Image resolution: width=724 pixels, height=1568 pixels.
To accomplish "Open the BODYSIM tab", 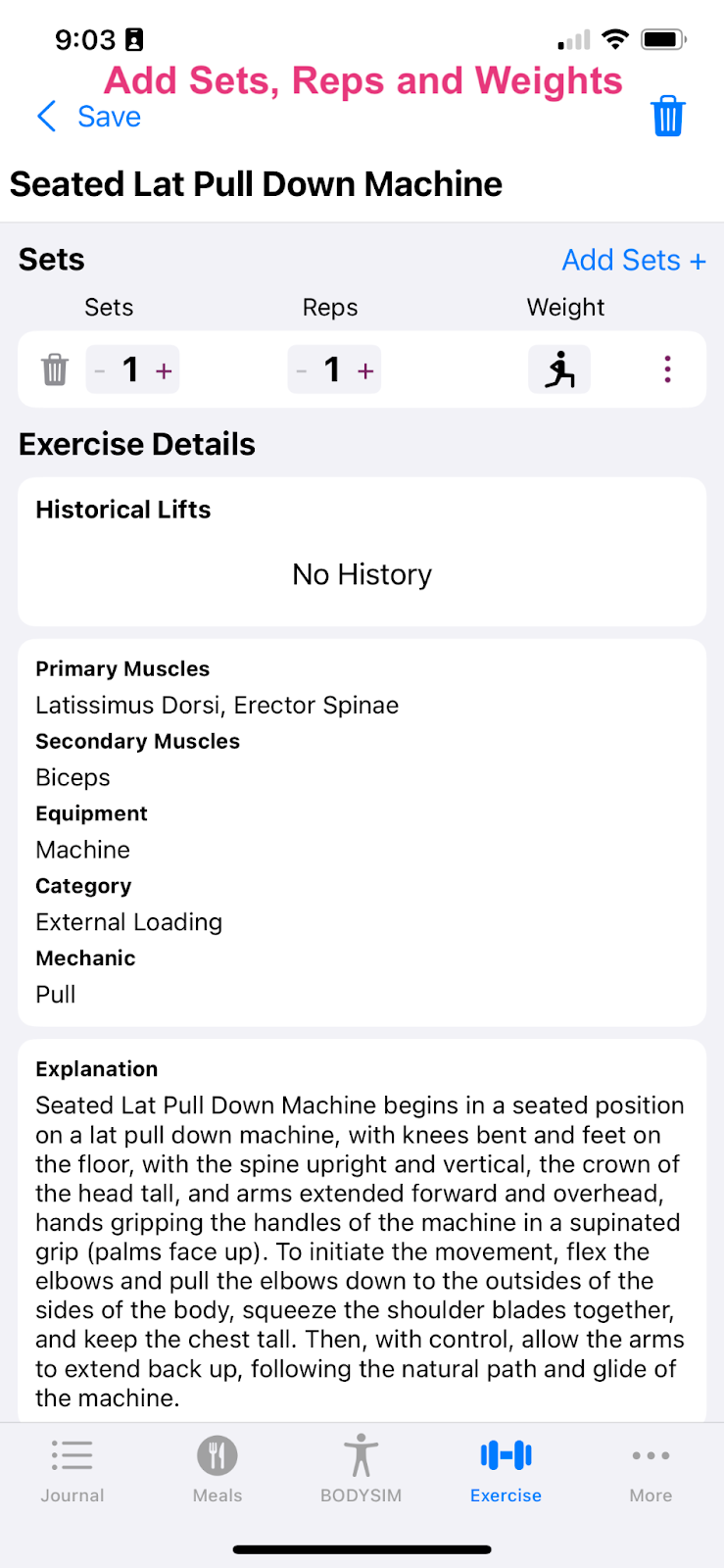I will coord(362,1470).
